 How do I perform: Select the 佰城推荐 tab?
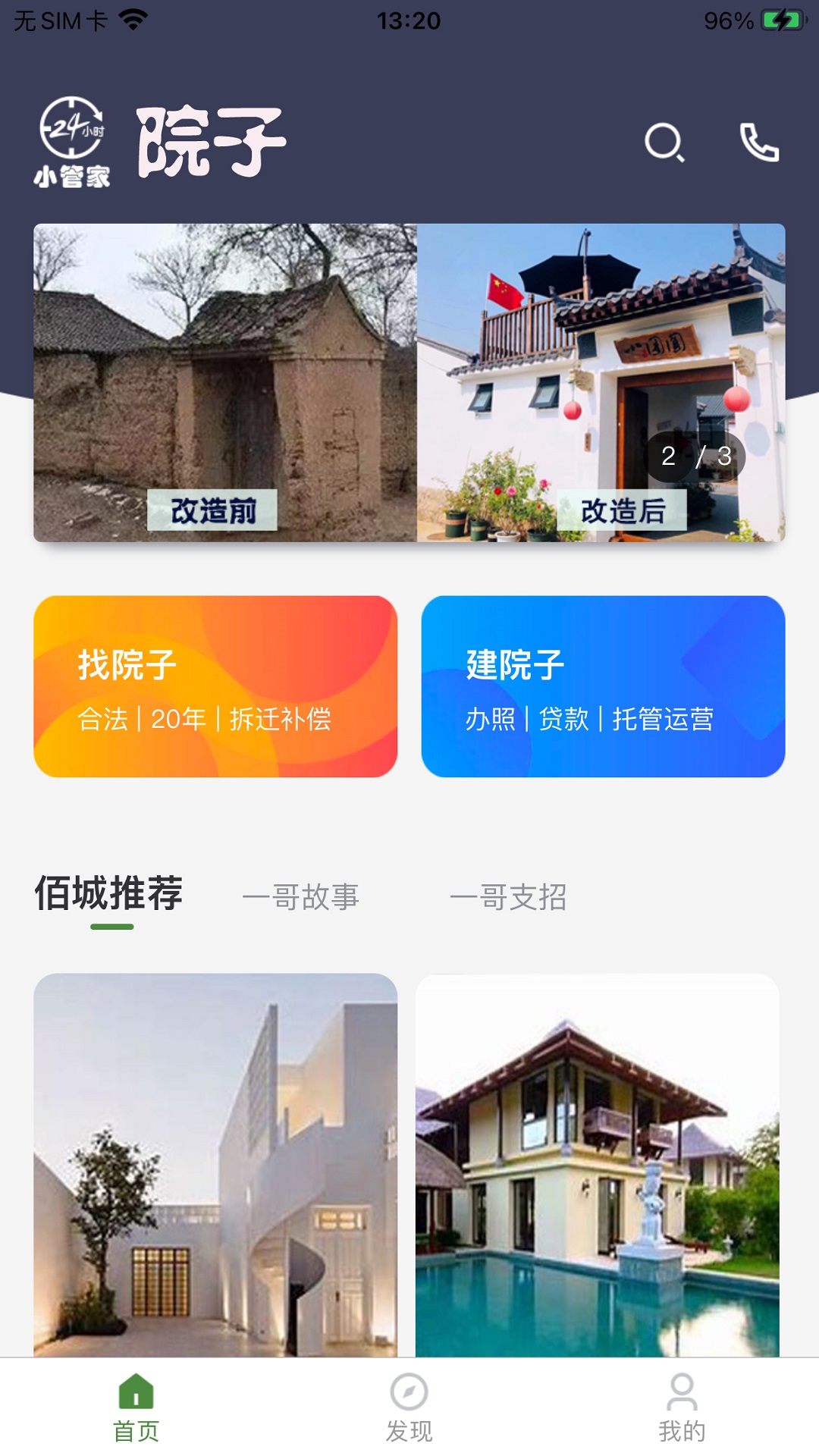click(x=109, y=894)
